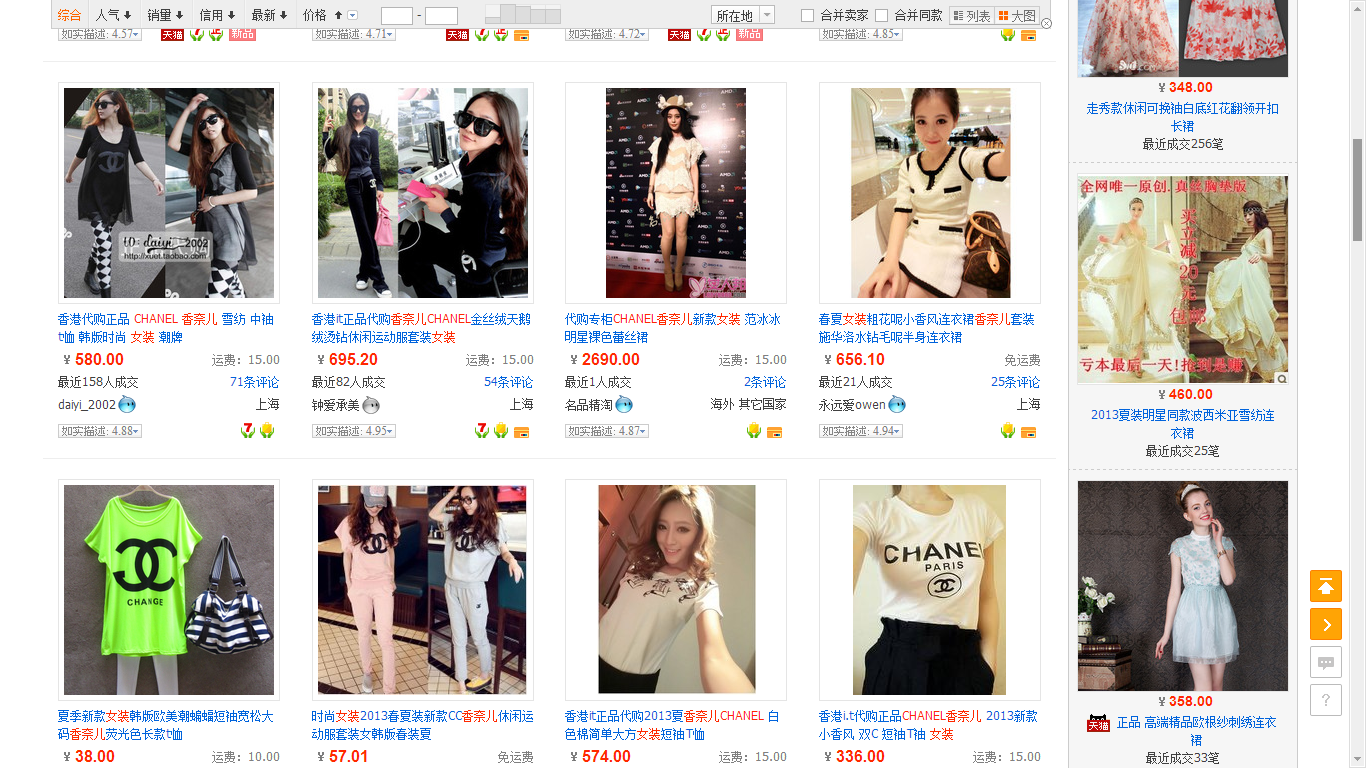Open the question mark help button

[1325, 700]
